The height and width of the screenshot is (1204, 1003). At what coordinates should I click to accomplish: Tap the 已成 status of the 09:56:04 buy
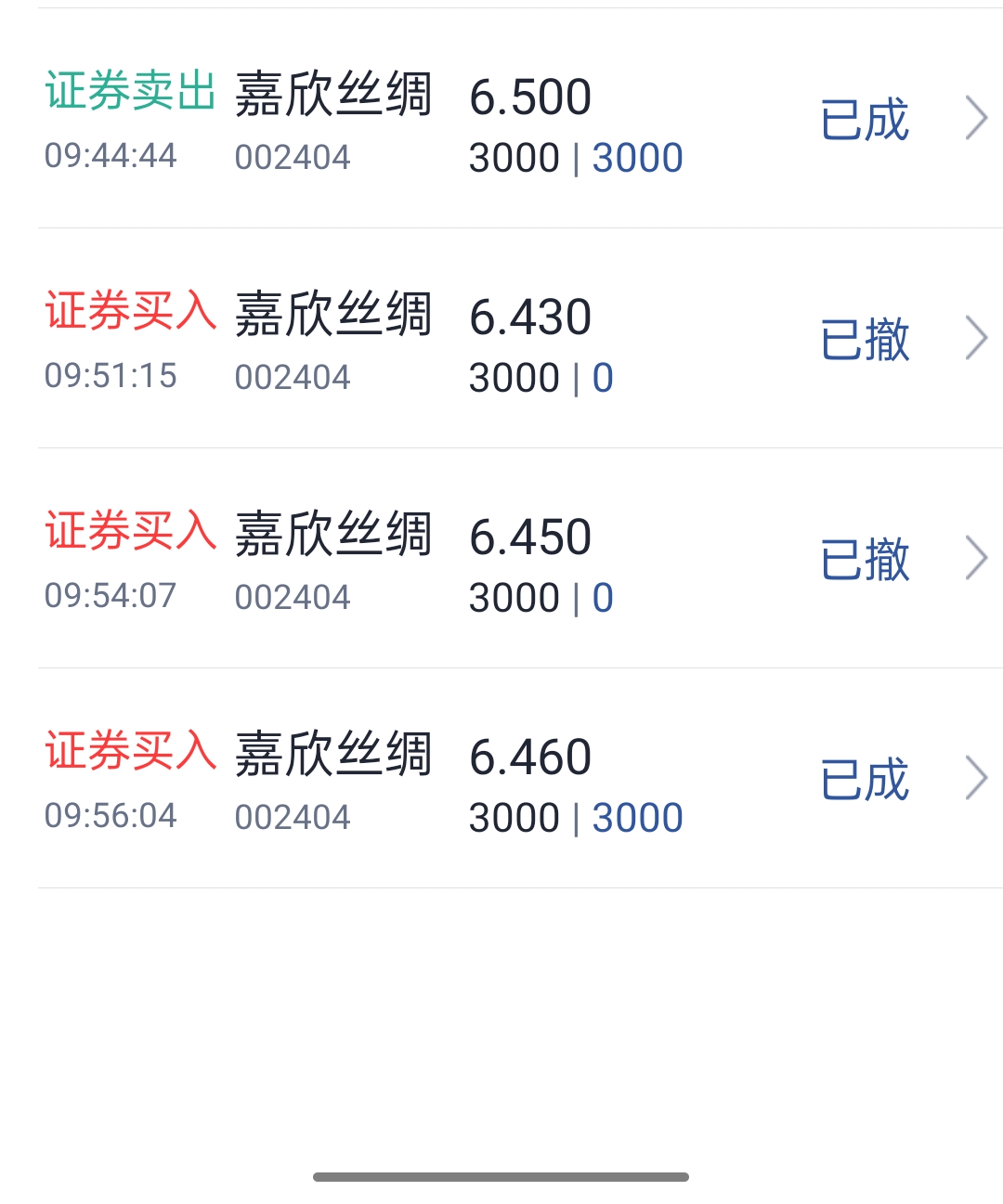865,778
